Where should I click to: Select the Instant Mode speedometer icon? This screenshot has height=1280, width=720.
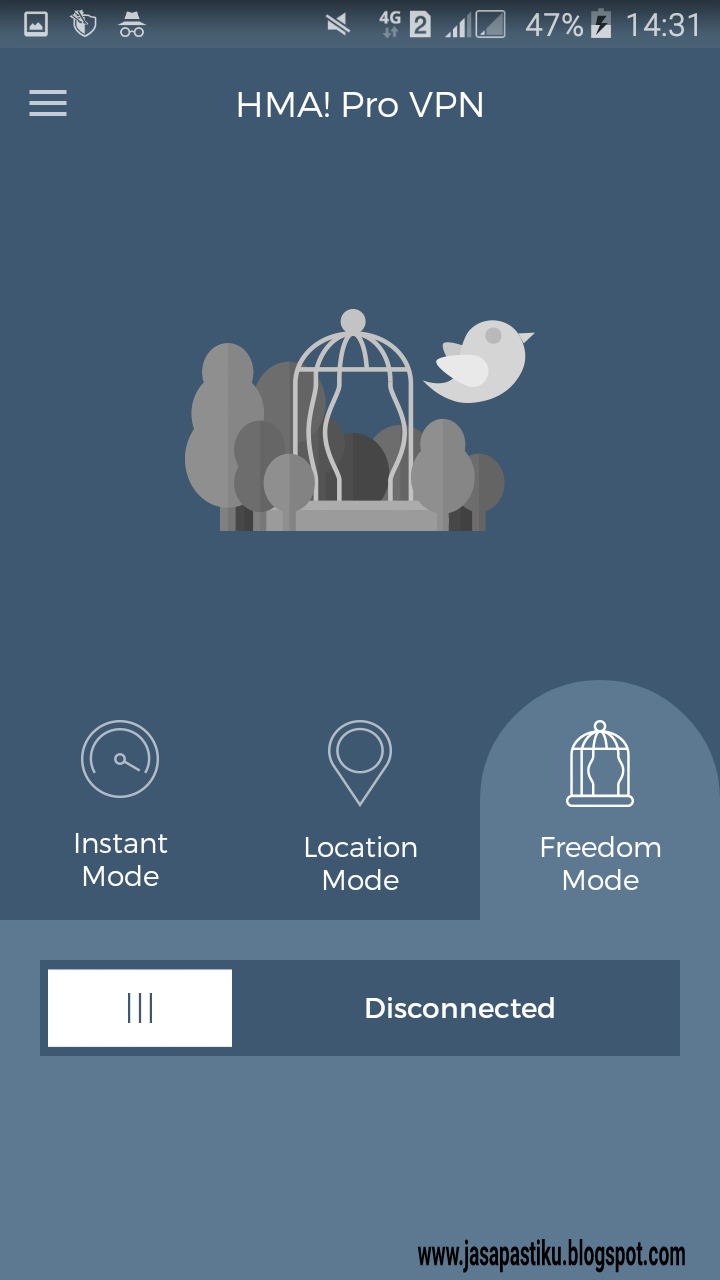pos(120,758)
